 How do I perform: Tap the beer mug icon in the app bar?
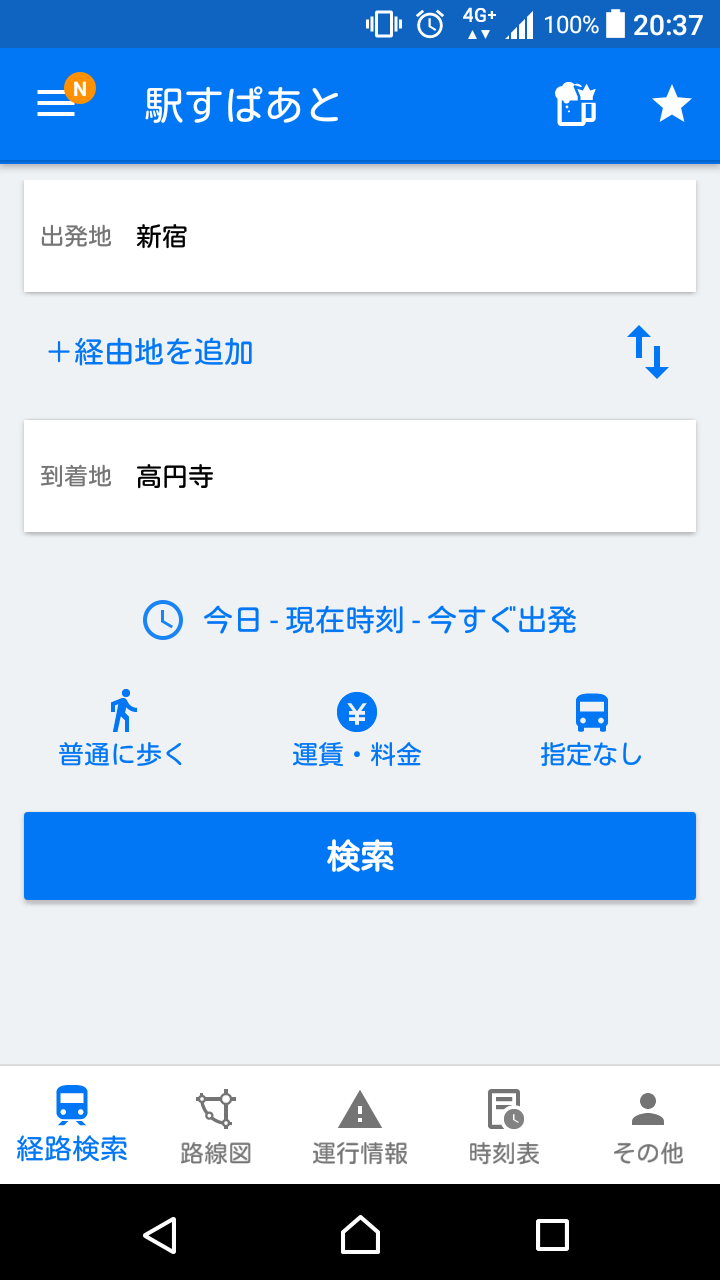[x=576, y=104]
